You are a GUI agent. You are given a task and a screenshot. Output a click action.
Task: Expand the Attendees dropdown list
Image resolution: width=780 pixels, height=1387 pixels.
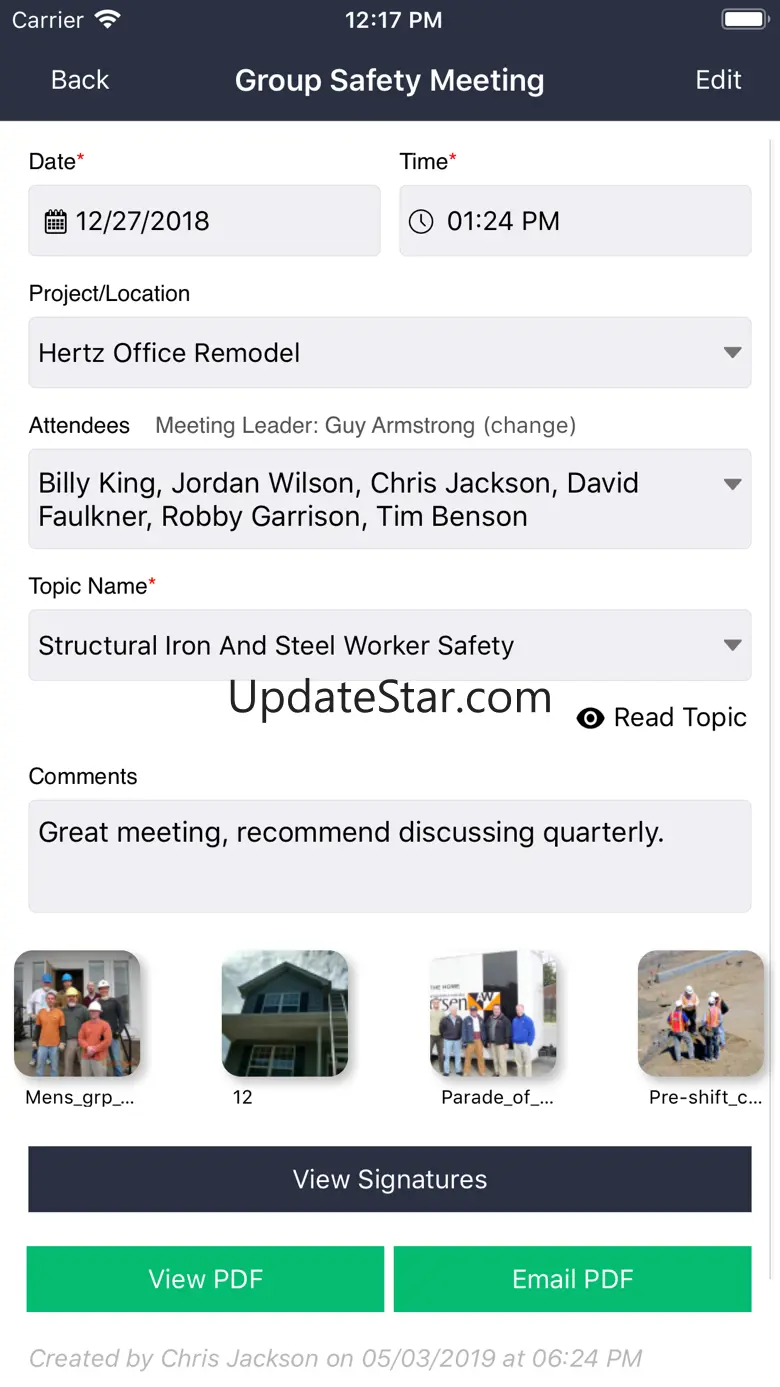(x=390, y=499)
